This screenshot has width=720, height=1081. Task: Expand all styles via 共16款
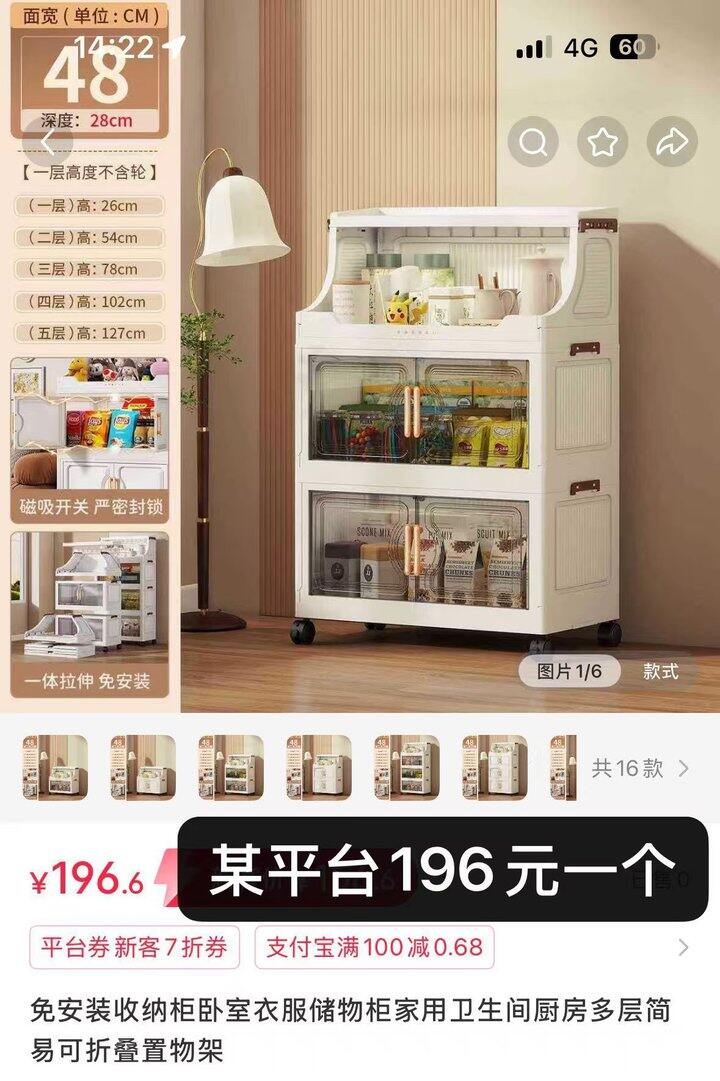[x=640, y=768]
